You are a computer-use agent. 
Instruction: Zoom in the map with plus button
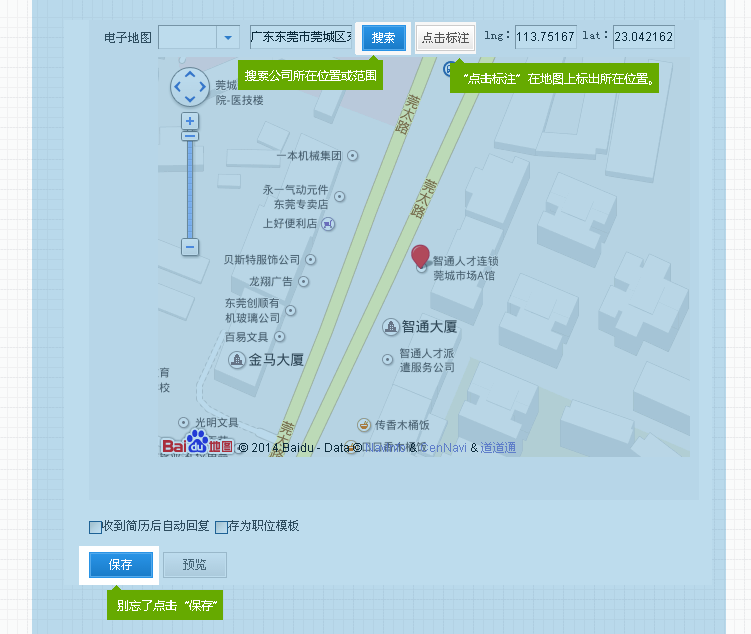(x=190, y=121)
